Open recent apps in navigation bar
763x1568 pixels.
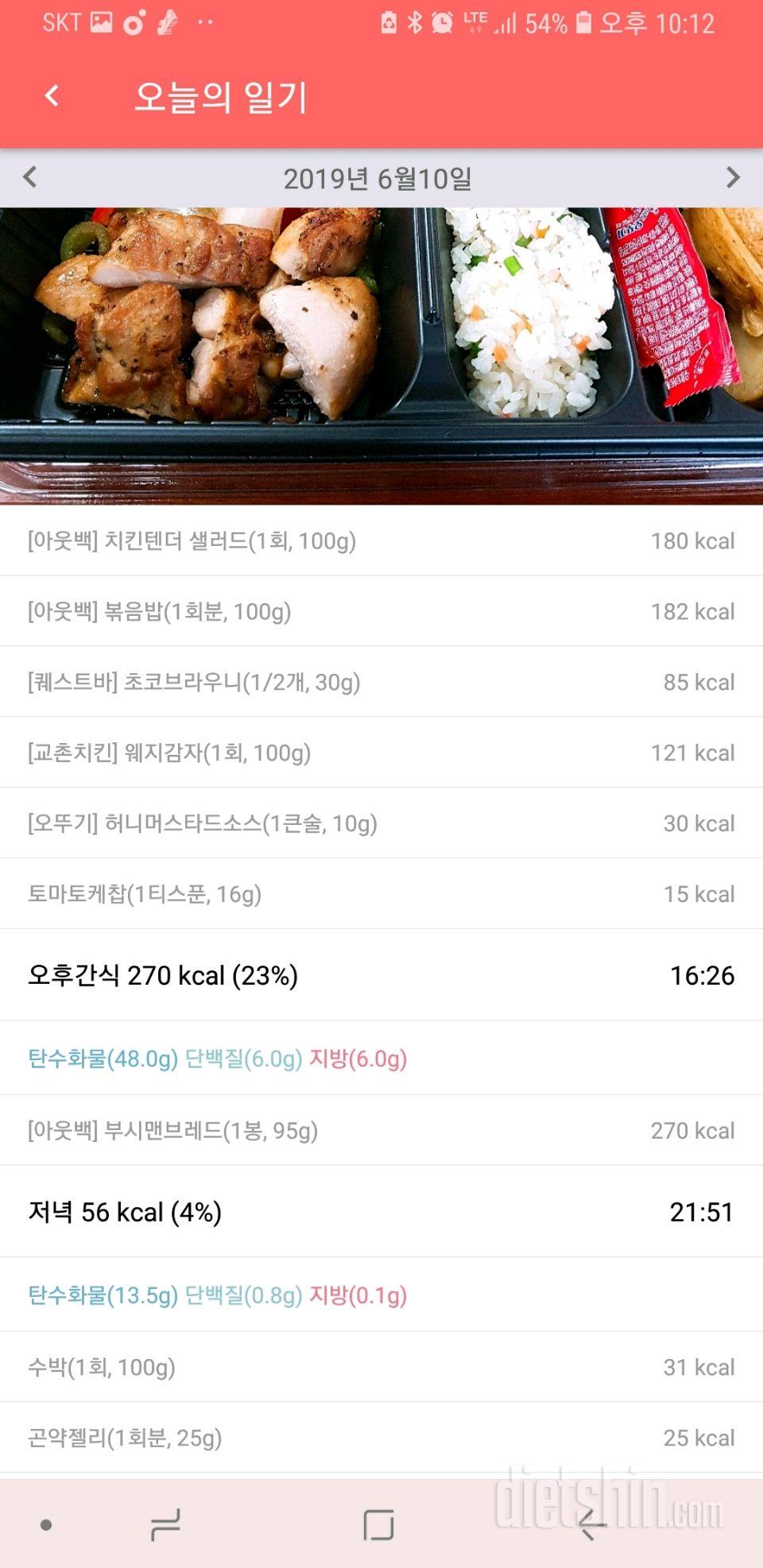pos(165,1524)
